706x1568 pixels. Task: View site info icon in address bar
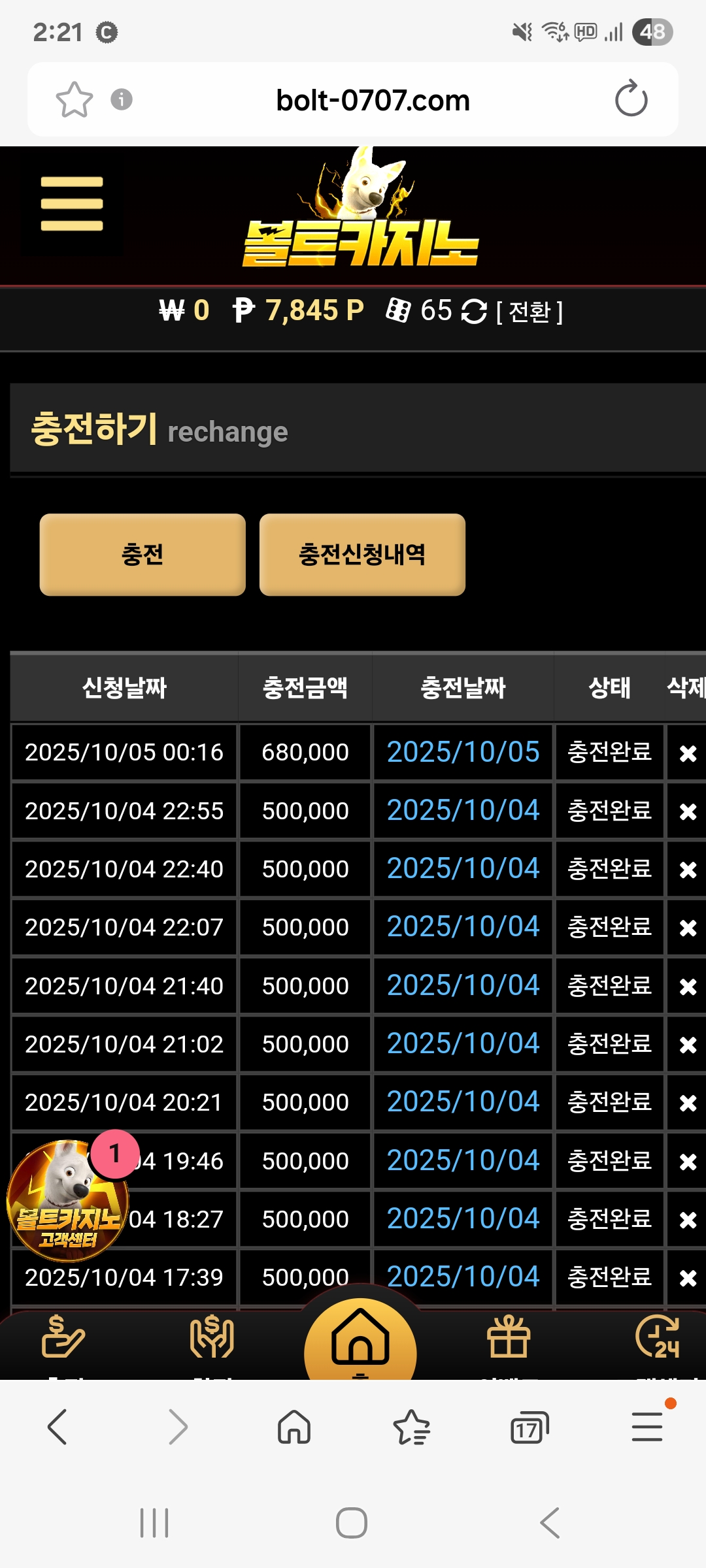(x=122, y=99)
